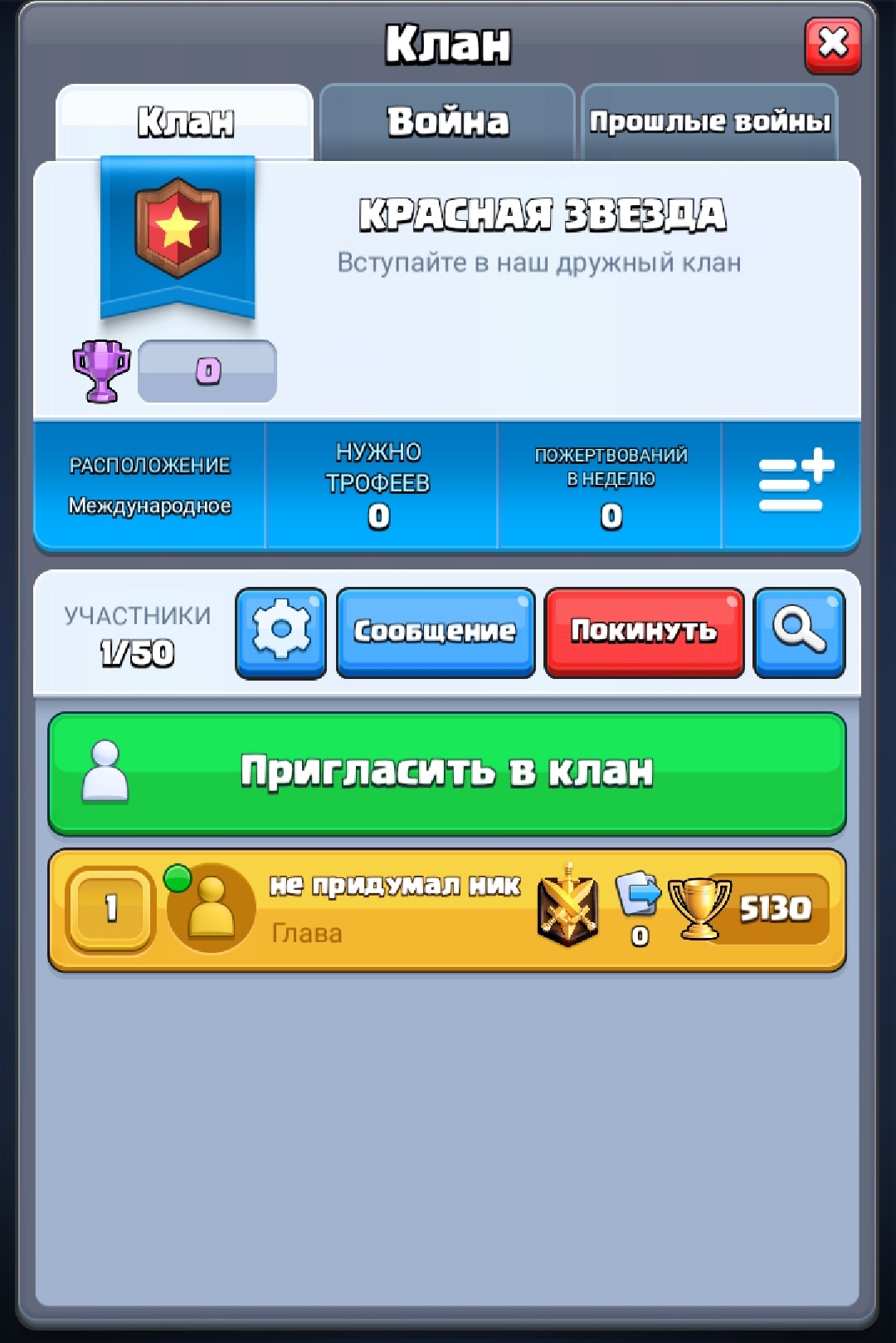Tap Пригласить в клан button
This screenshot has height=1343, width=896.
tap(447, 773)
